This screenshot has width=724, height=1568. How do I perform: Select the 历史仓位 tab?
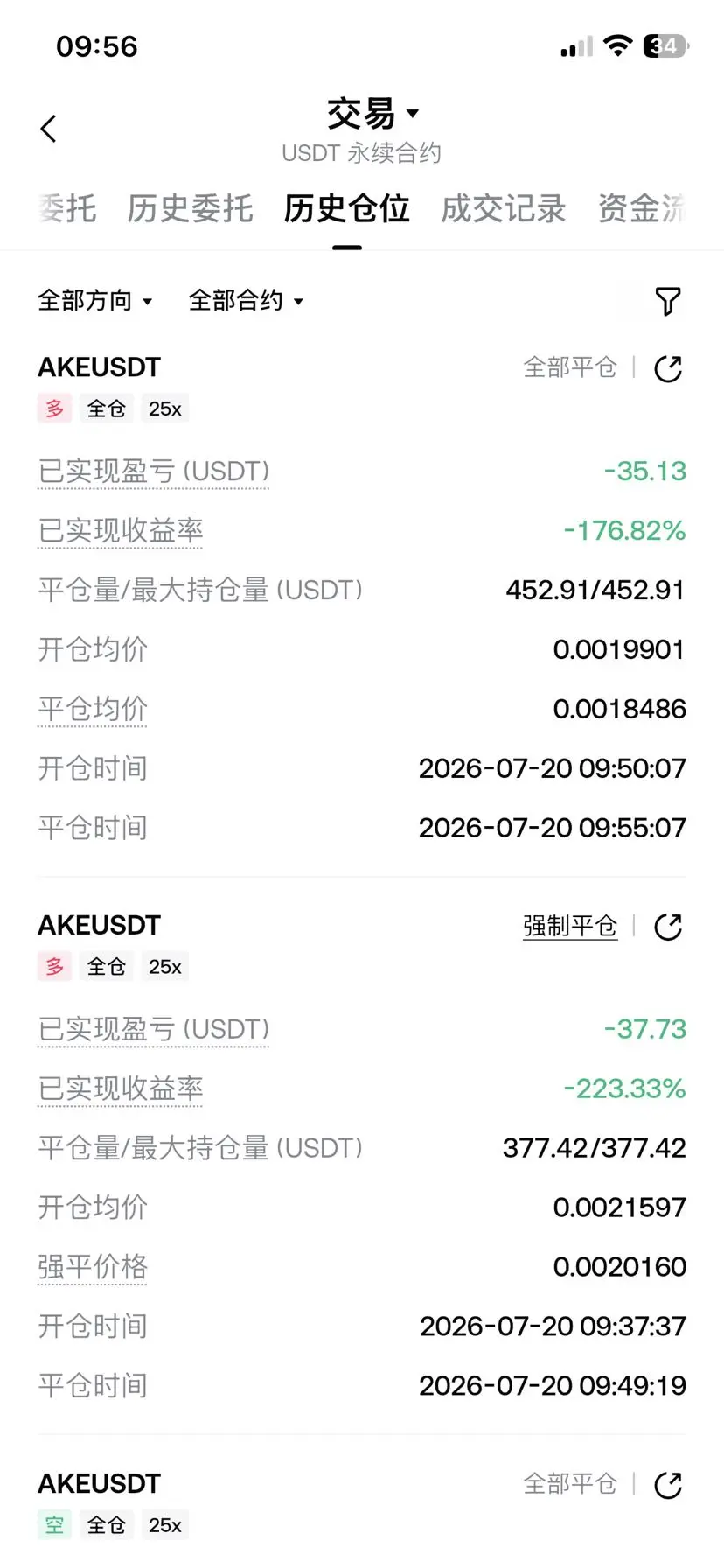pos(346,209)
